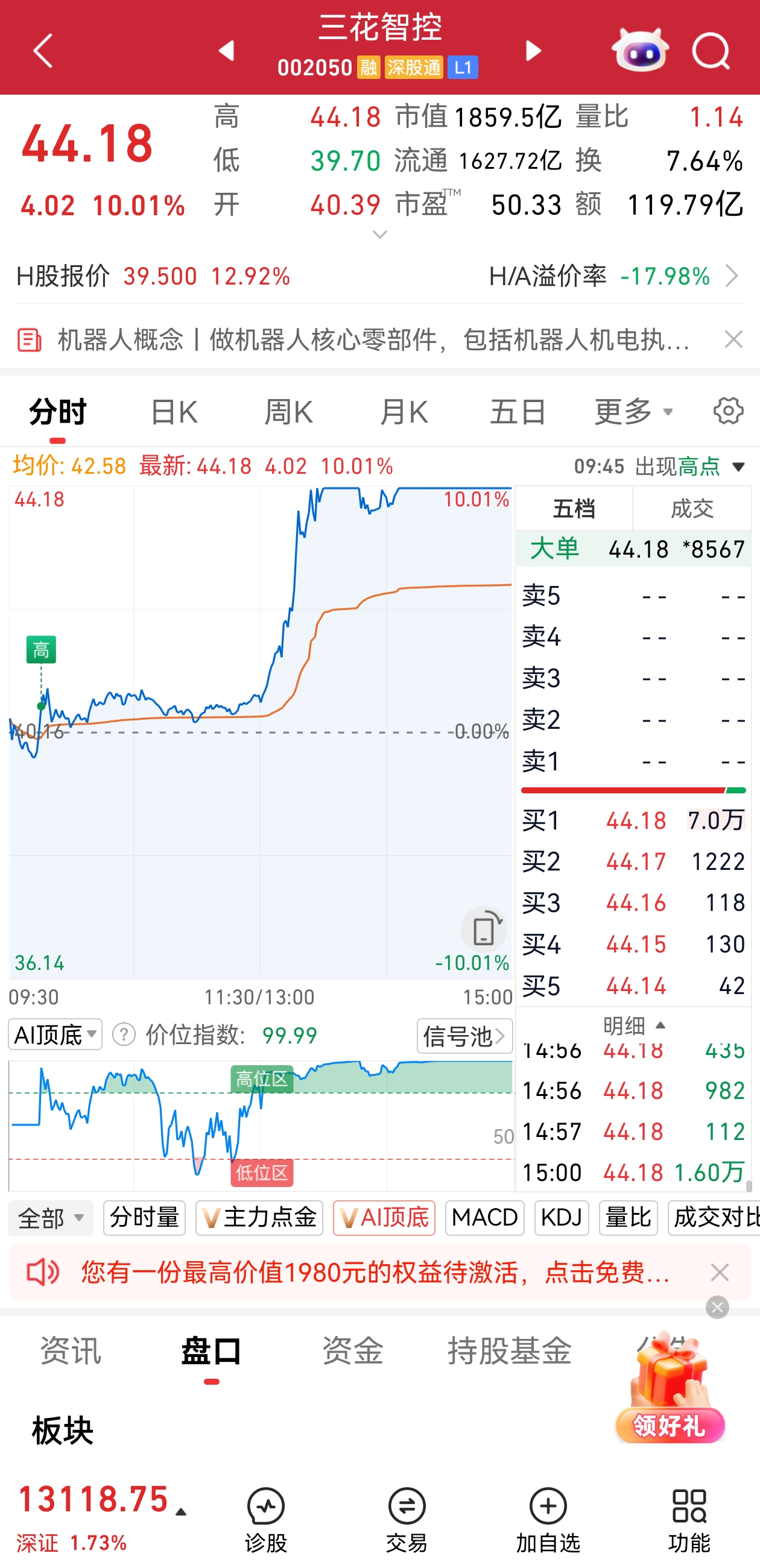Add this stock via 加自选
This screenshot has height=1568, width=760.
tap(548, 1520)
